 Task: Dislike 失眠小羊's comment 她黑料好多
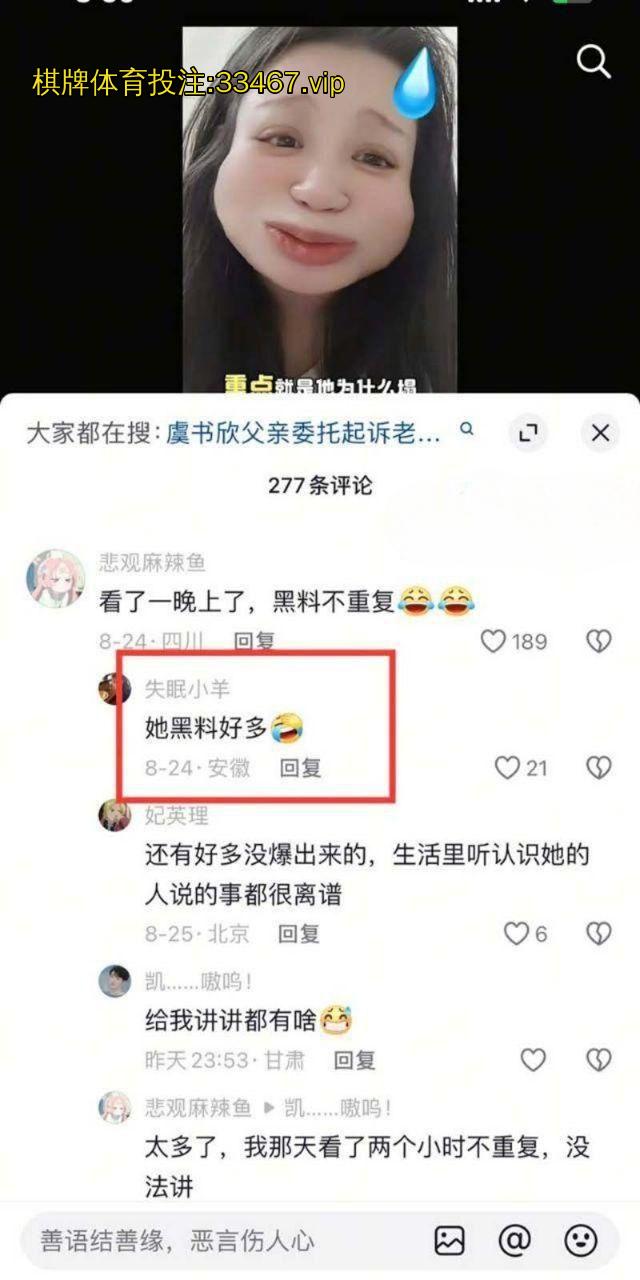point(598,768)
